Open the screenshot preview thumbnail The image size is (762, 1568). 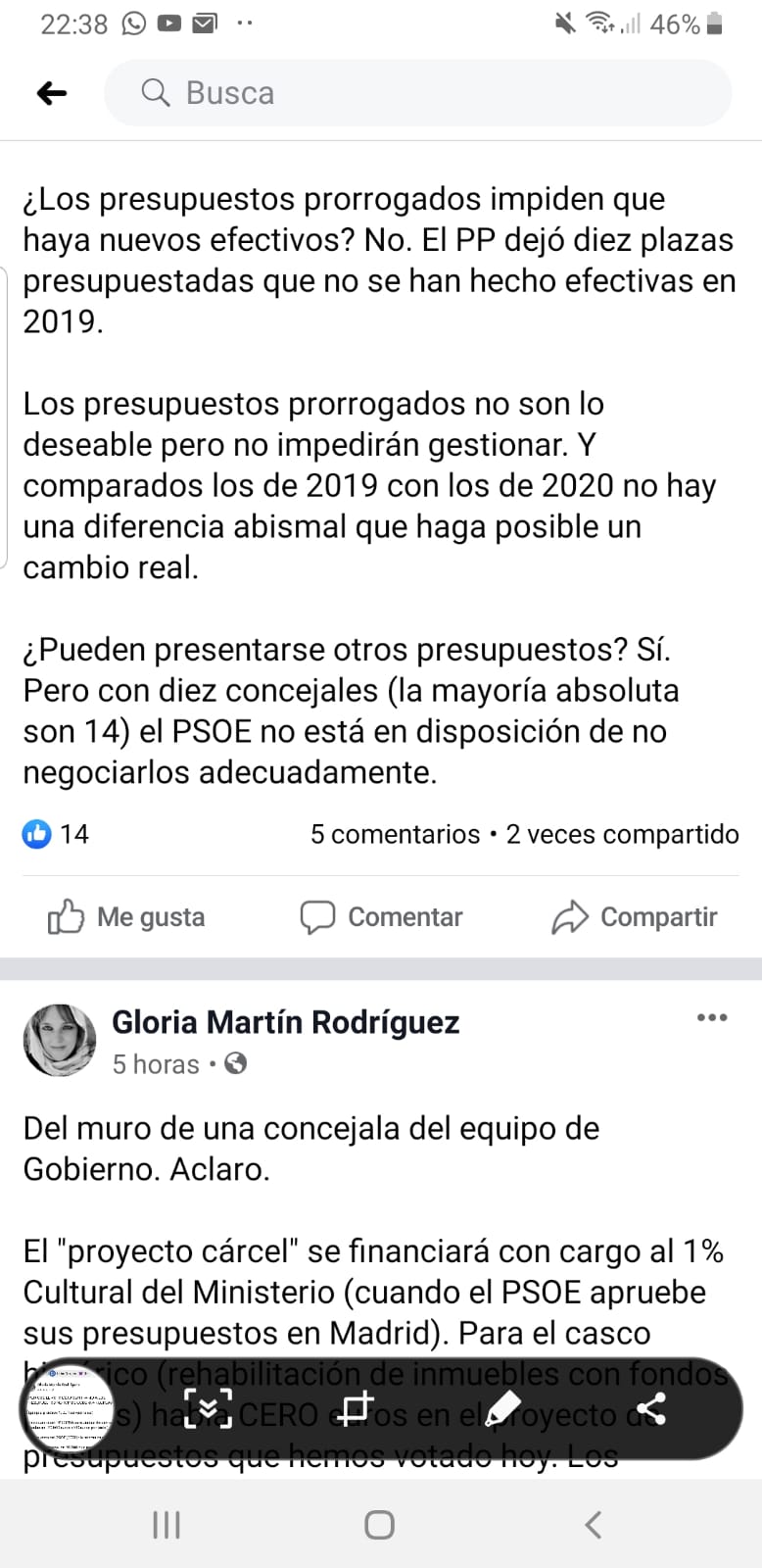(x=66, y=1410)
